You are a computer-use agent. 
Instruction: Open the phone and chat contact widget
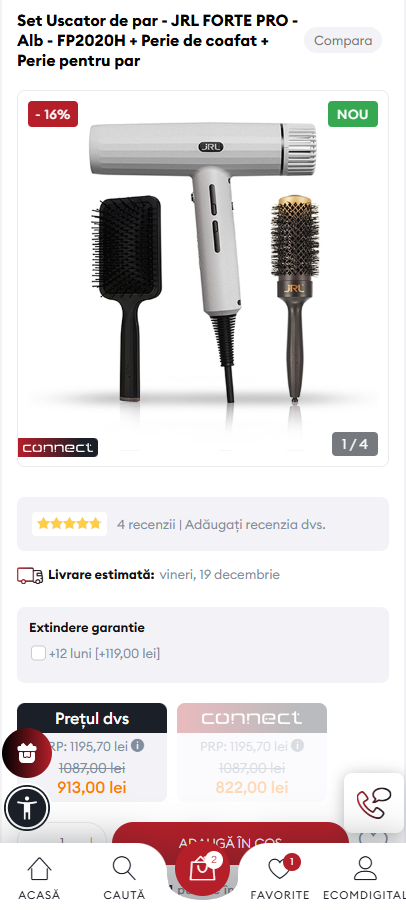374,803
